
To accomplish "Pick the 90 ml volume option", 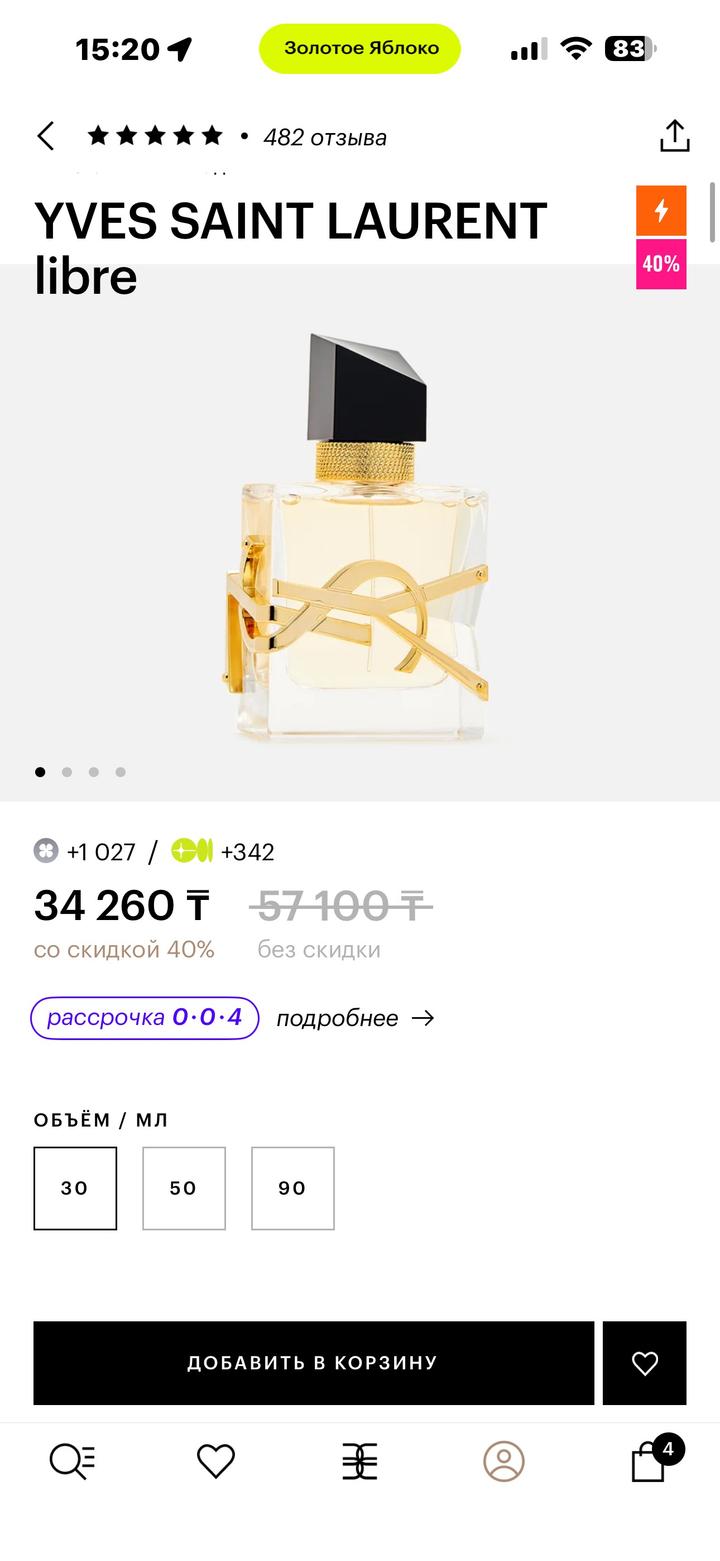I will [292, 1188].
